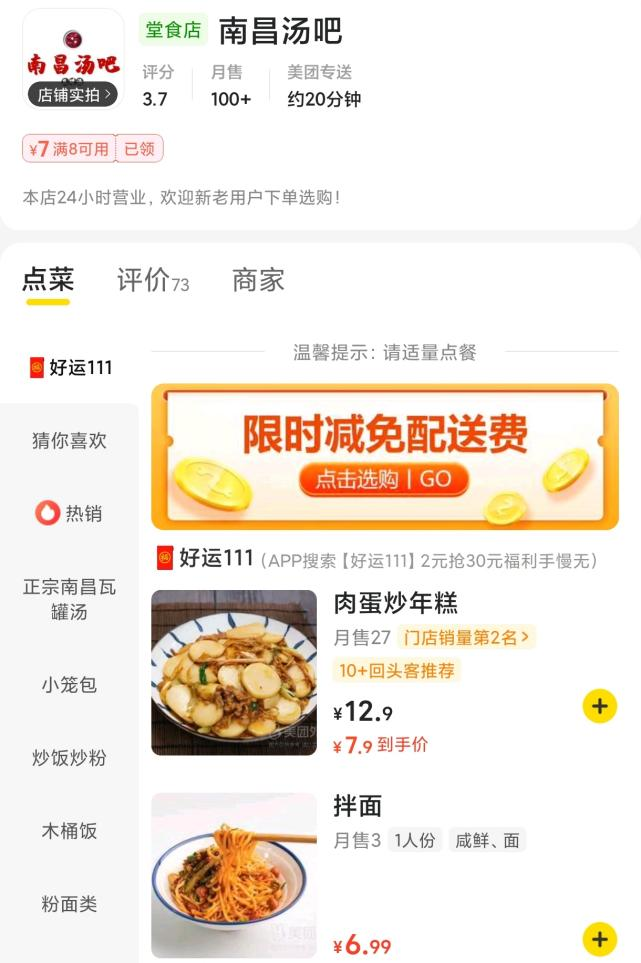Screen dimensions: 641x963
Task: Open the 炒饭炒粉 category
Action: click(x=70, y=758)
